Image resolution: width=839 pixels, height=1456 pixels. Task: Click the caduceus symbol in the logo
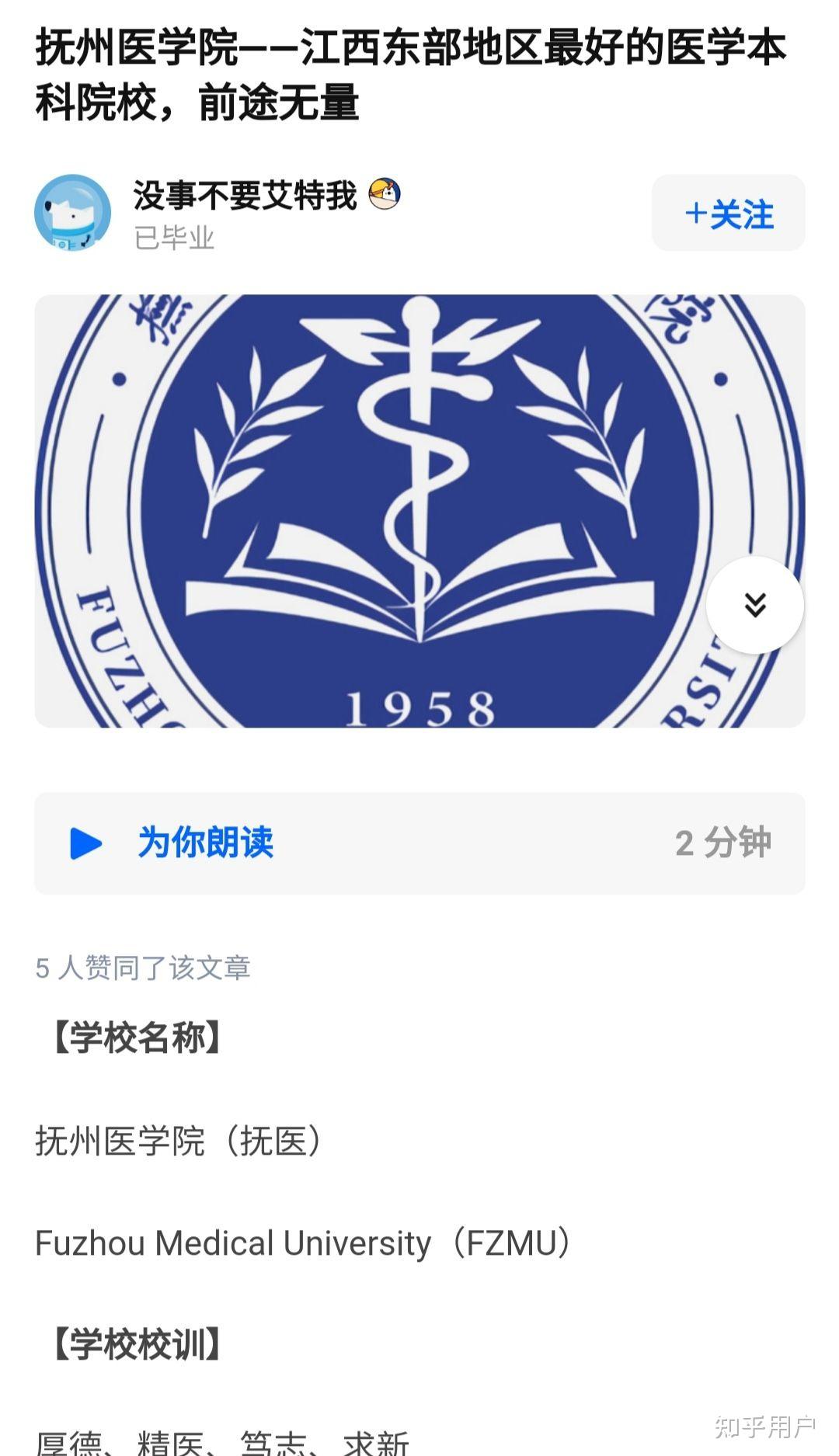419,443
